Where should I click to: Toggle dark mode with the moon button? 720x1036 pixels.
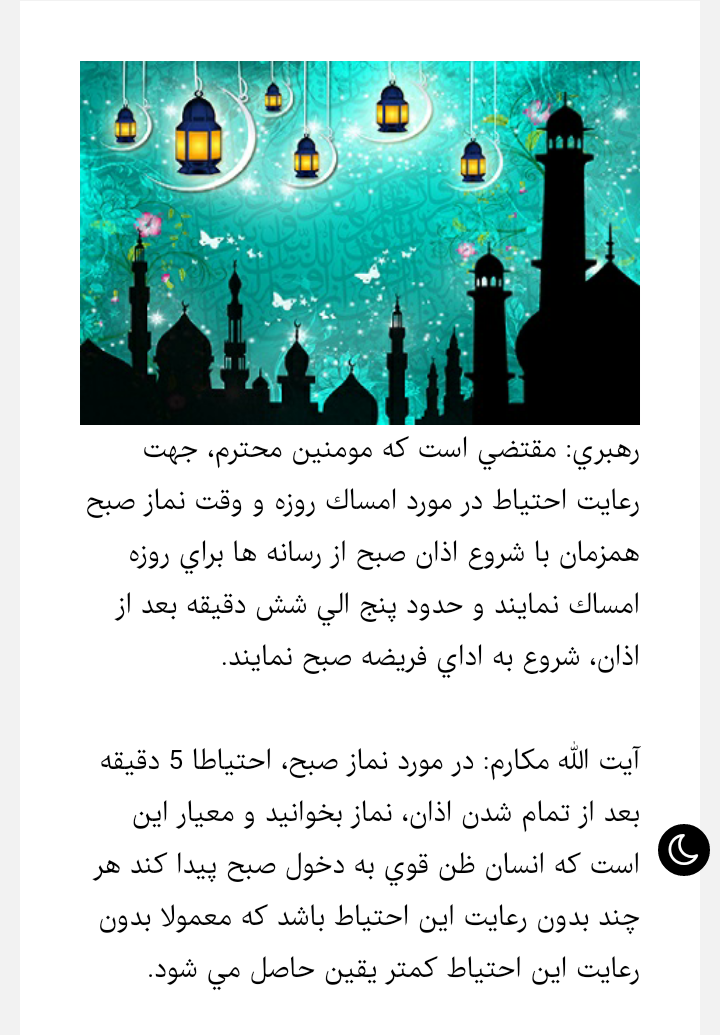[x=684, y=850]
